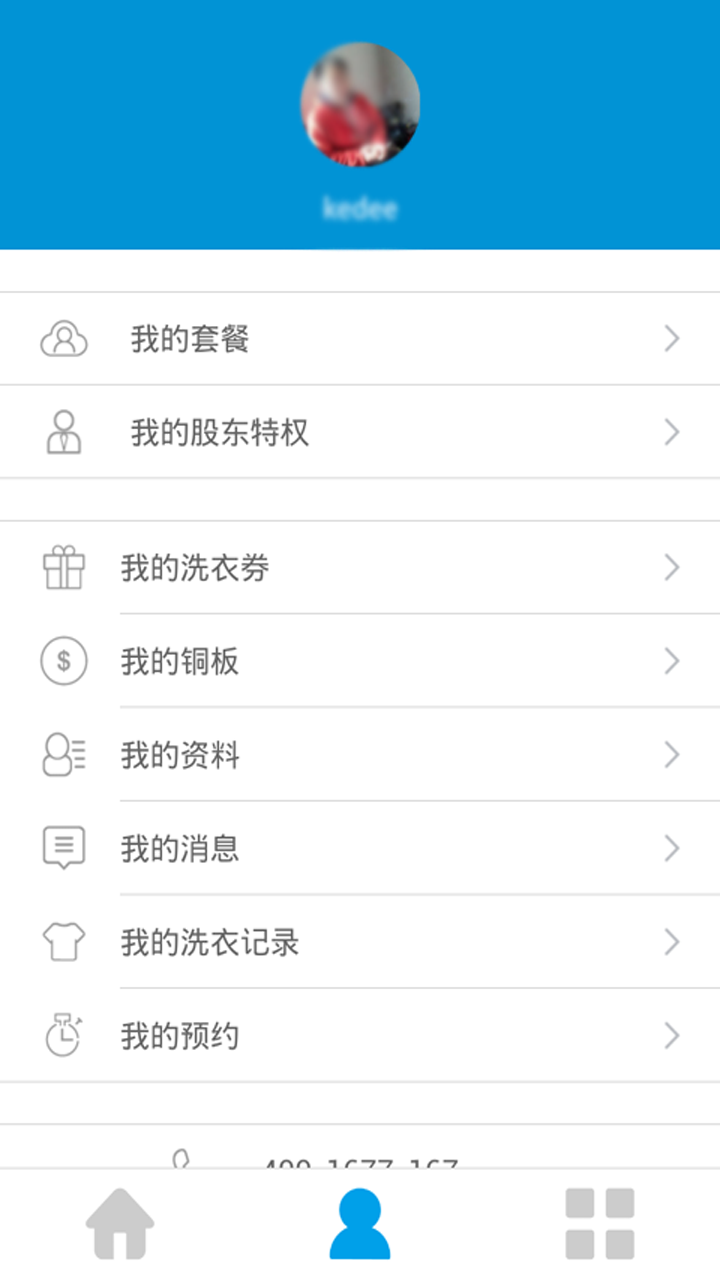The height and width of the screenshot is (1280, 720).
Task: View 我的预约 reservations
Action: (x=360, y=1036)
